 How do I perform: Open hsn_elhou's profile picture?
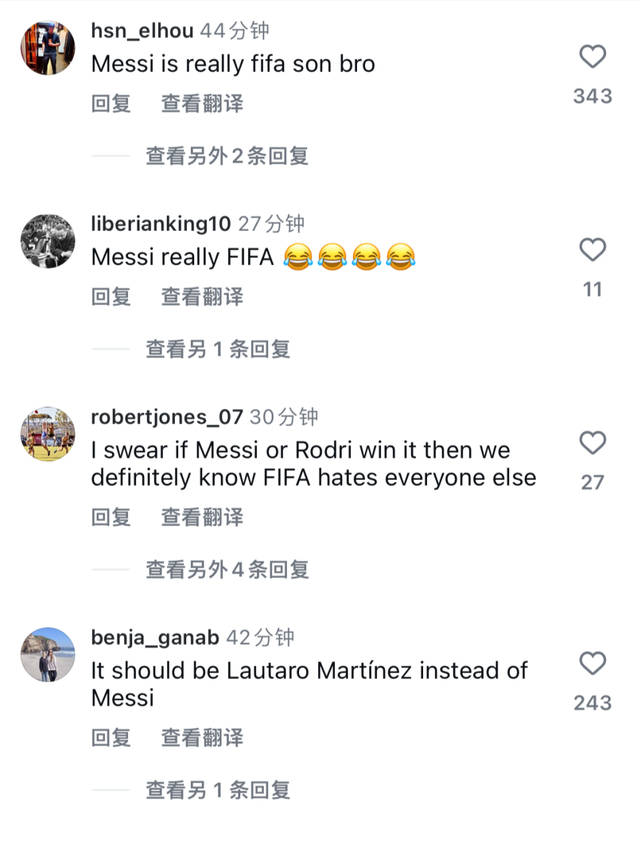point(48,48)
